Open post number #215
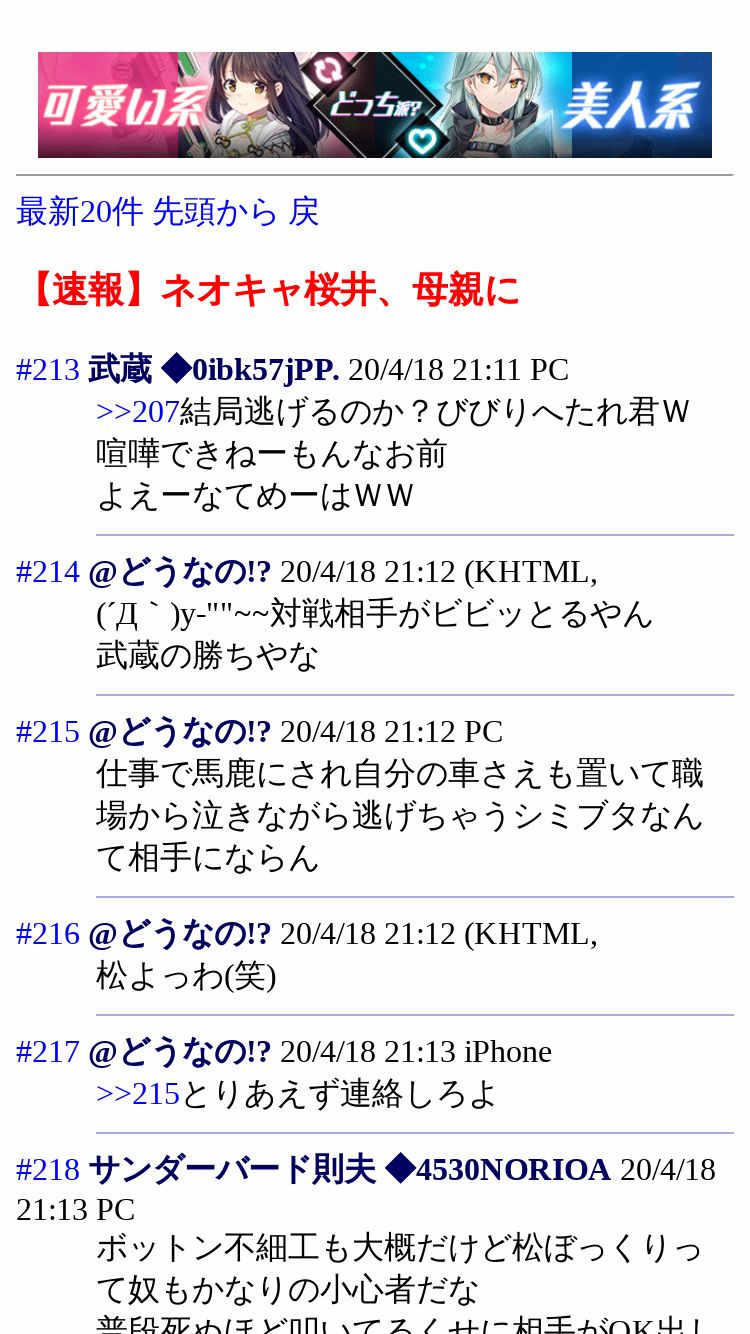750x1334 pixels. (48, 732)
